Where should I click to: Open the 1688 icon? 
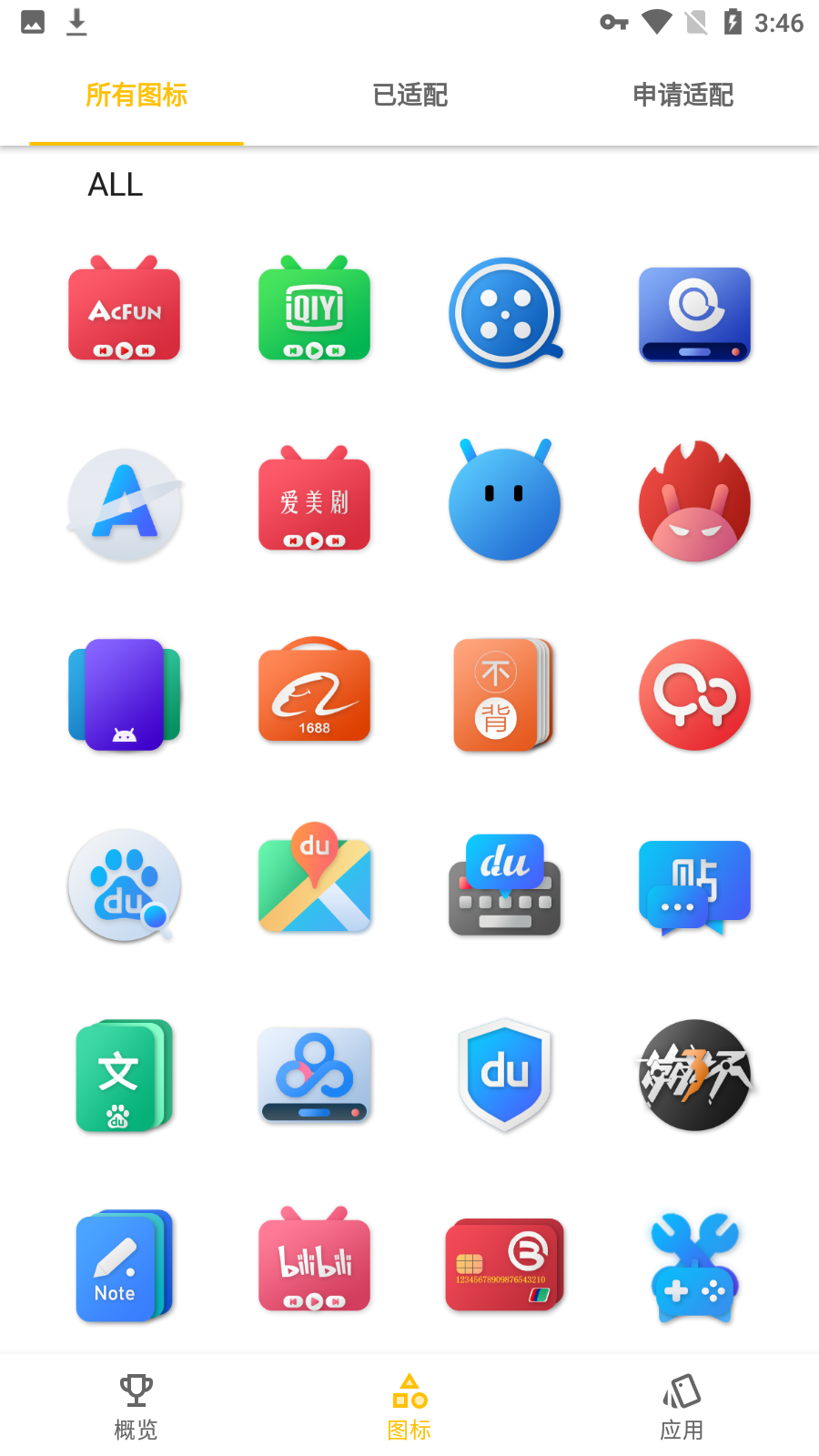(315, 693)
